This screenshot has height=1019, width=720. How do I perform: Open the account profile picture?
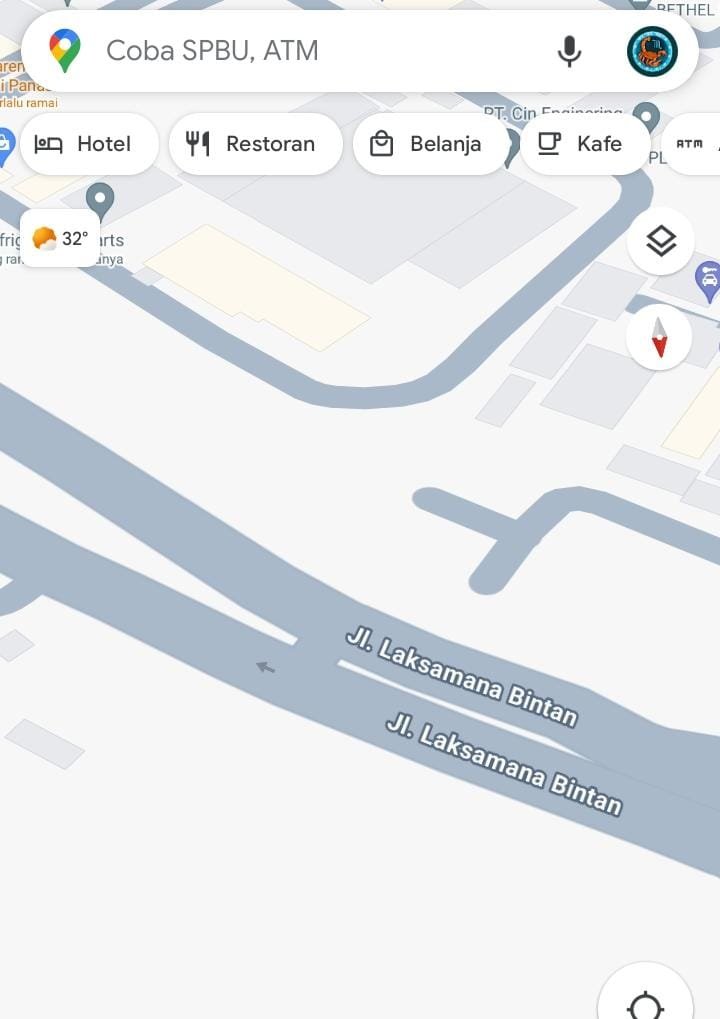coord(652,51)
